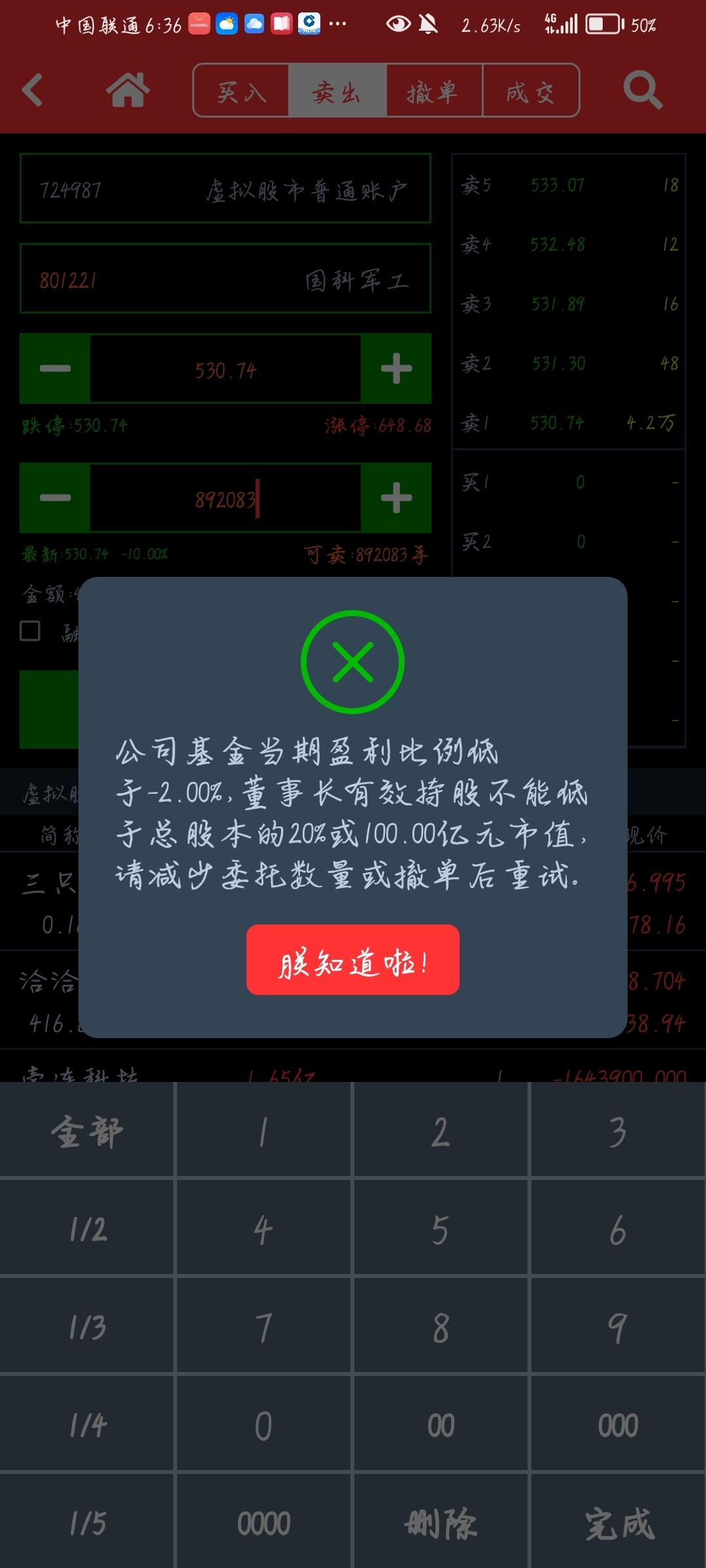Go back with the arrow icon

click(33, 90)
